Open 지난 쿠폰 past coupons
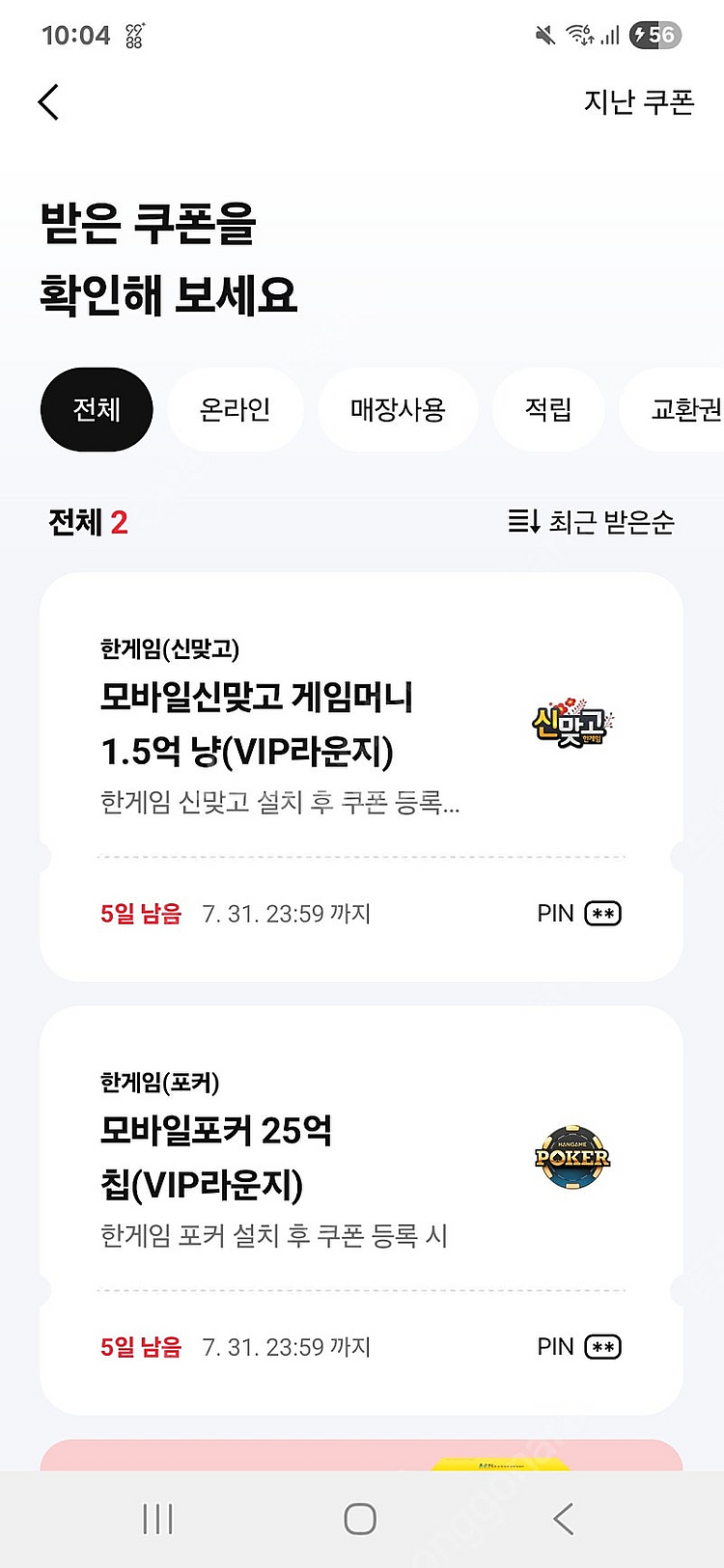Viewport: 724px width, 1568px height. coord(638,102)
